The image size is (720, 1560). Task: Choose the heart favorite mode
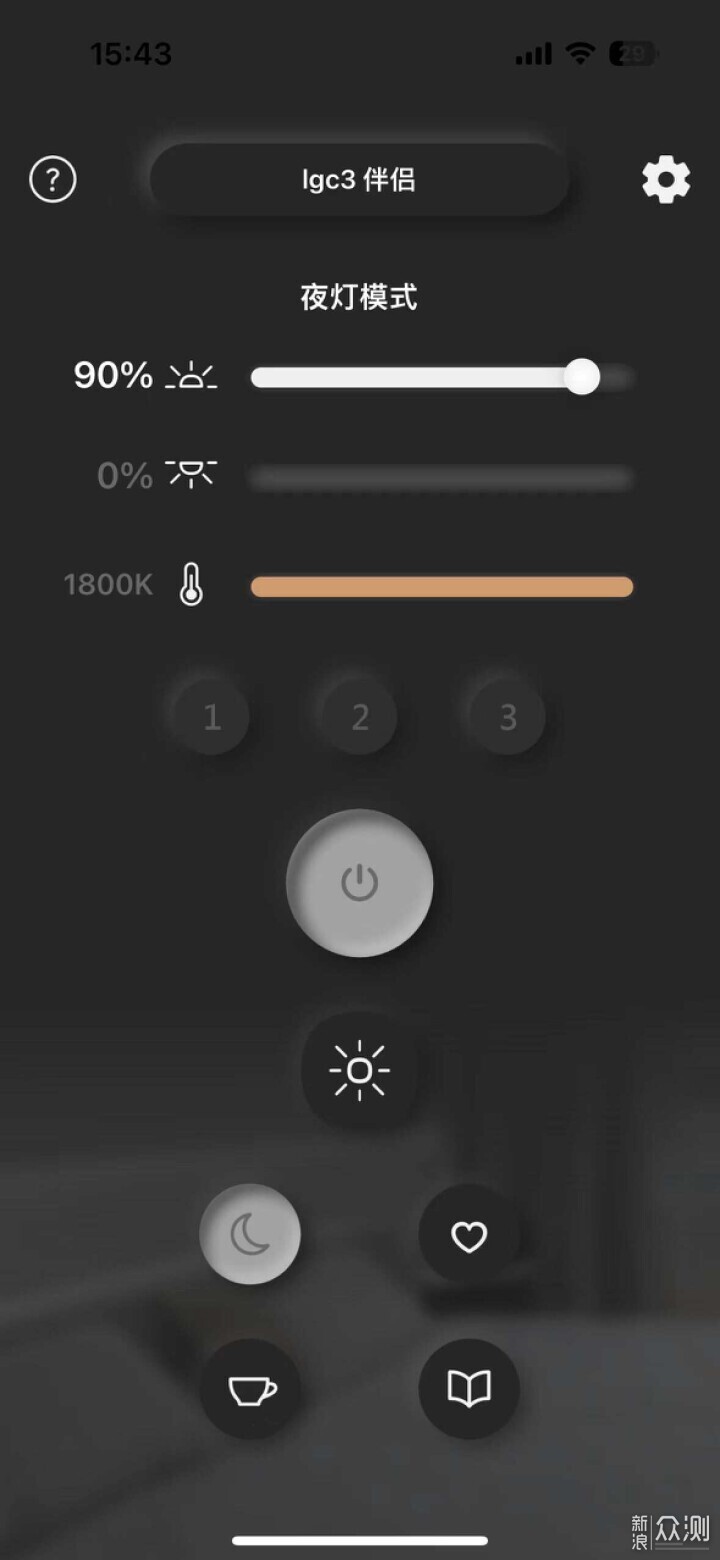[469, 1236]
